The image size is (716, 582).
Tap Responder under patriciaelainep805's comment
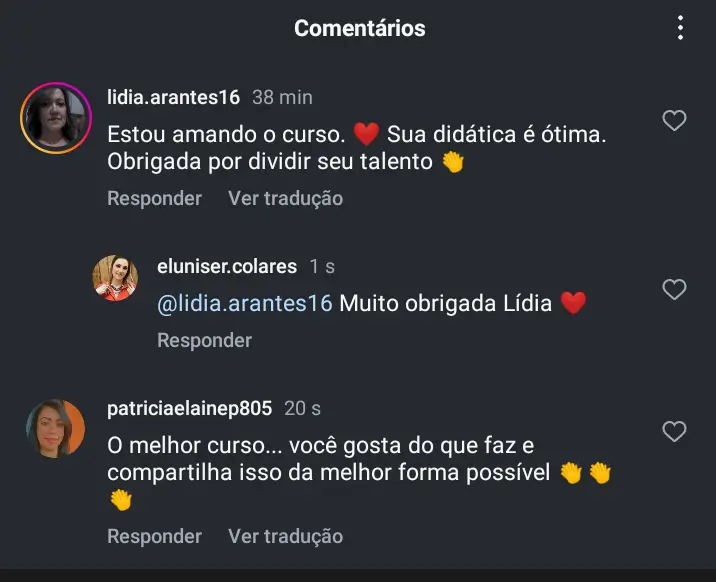(x=154, y=537)
